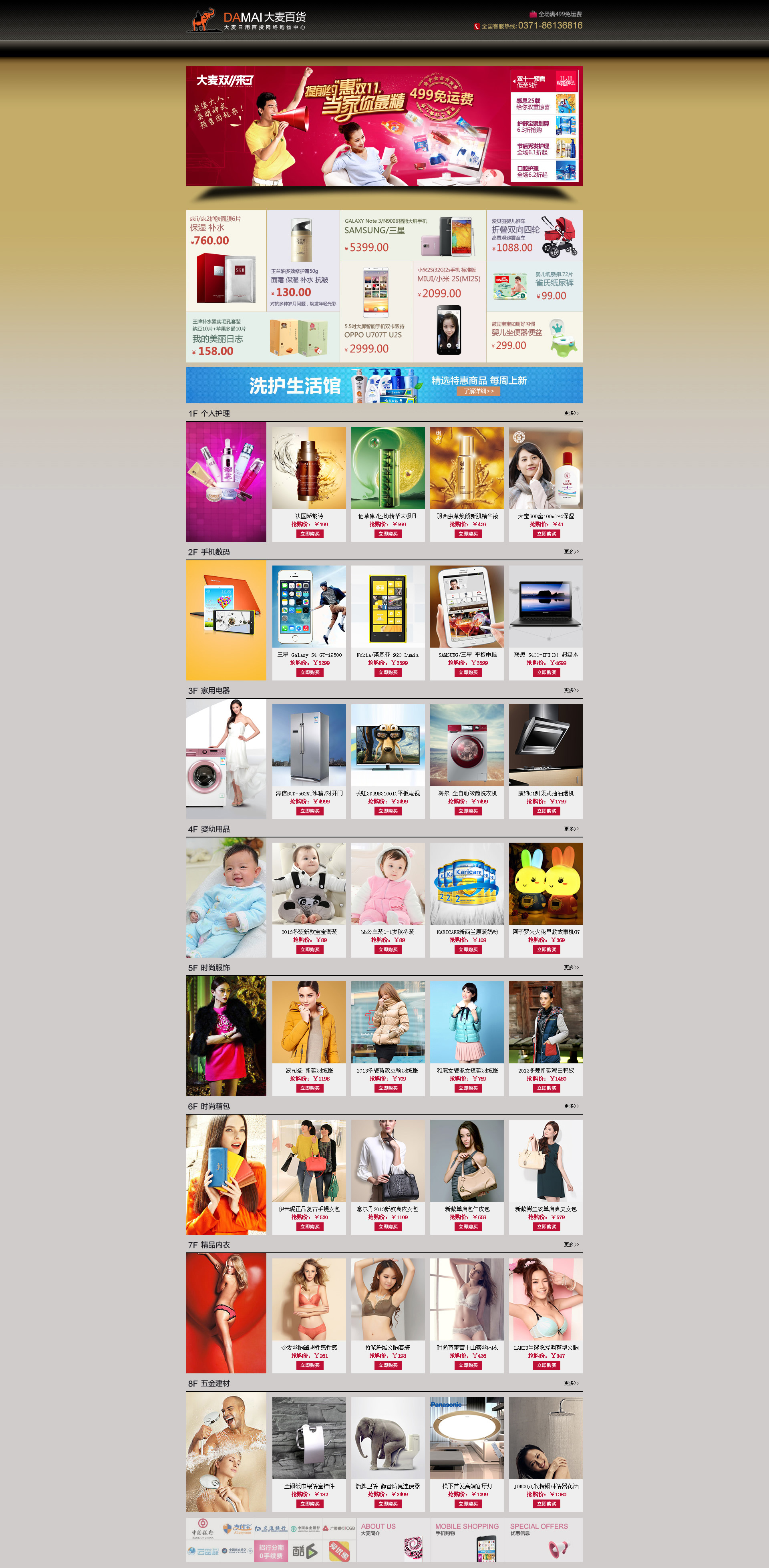Screen dimensions: 769x1568
Task: Tap 立即购买 under 波司登 新款羽绒服
Action: (x=309, y=1088)
